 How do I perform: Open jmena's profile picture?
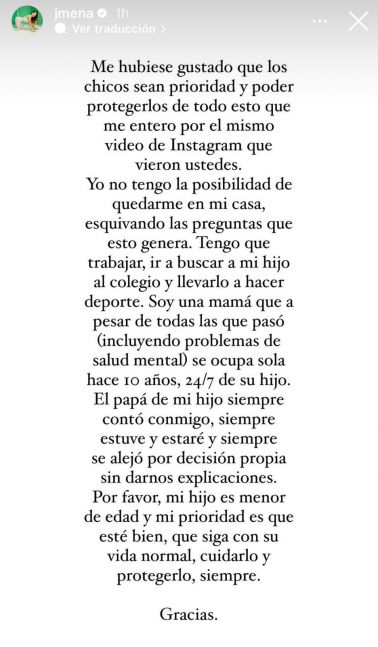[x=27, y=19]
